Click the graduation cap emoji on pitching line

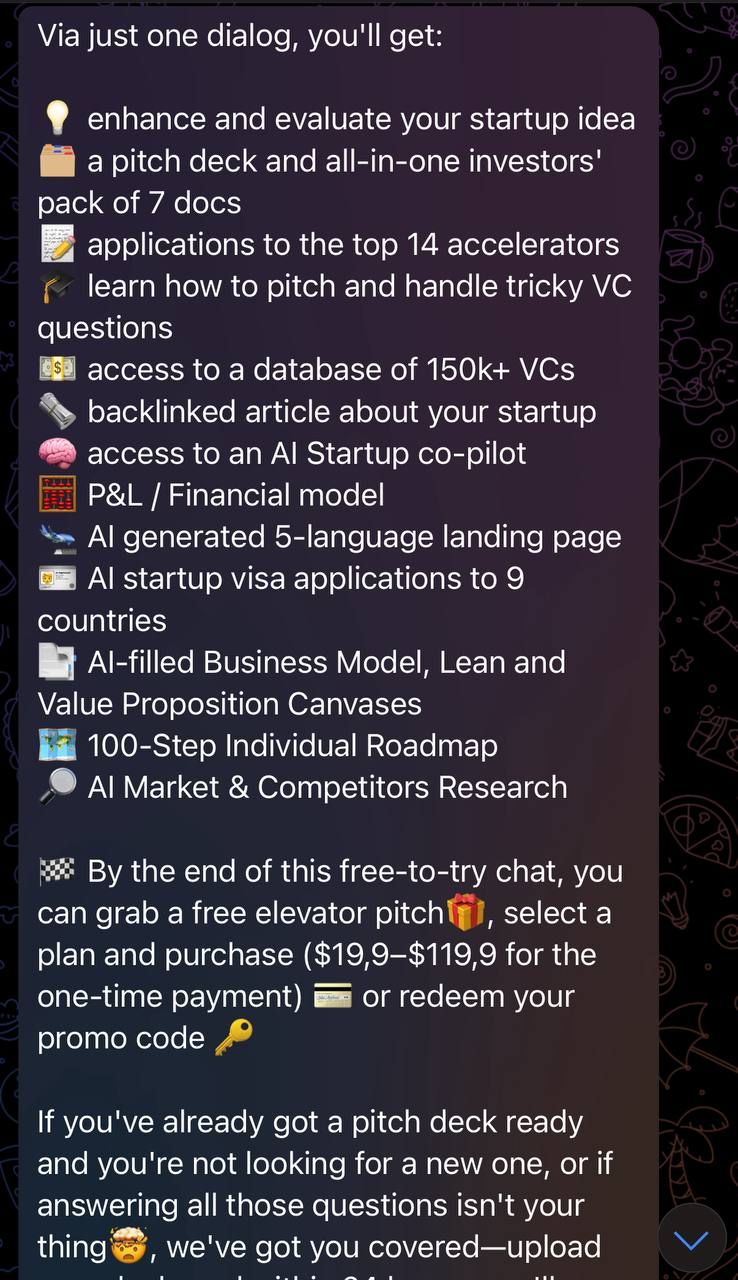57,285
